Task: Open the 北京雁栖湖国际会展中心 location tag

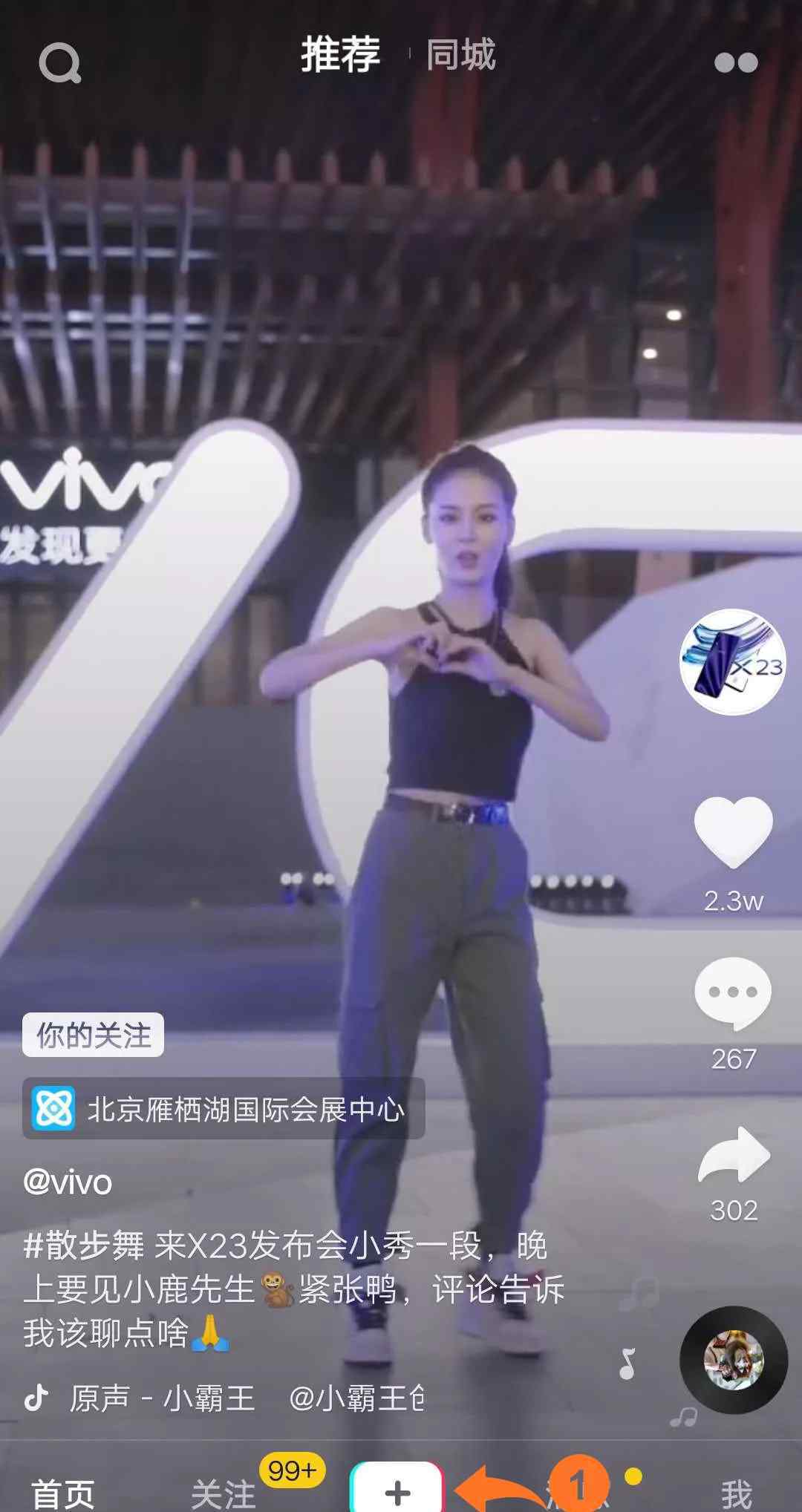Action: coord(224,1108)
